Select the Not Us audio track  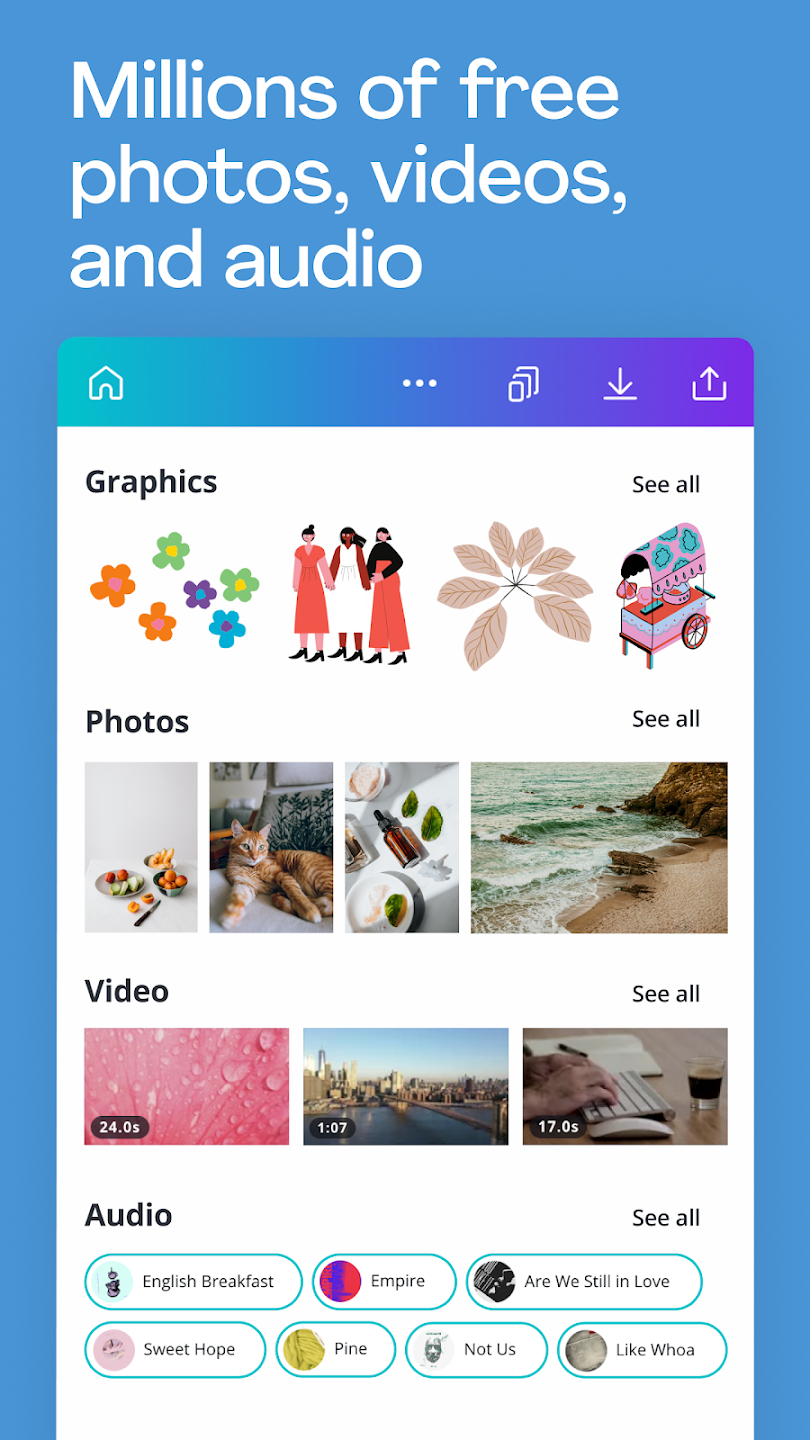[476, 1349]
